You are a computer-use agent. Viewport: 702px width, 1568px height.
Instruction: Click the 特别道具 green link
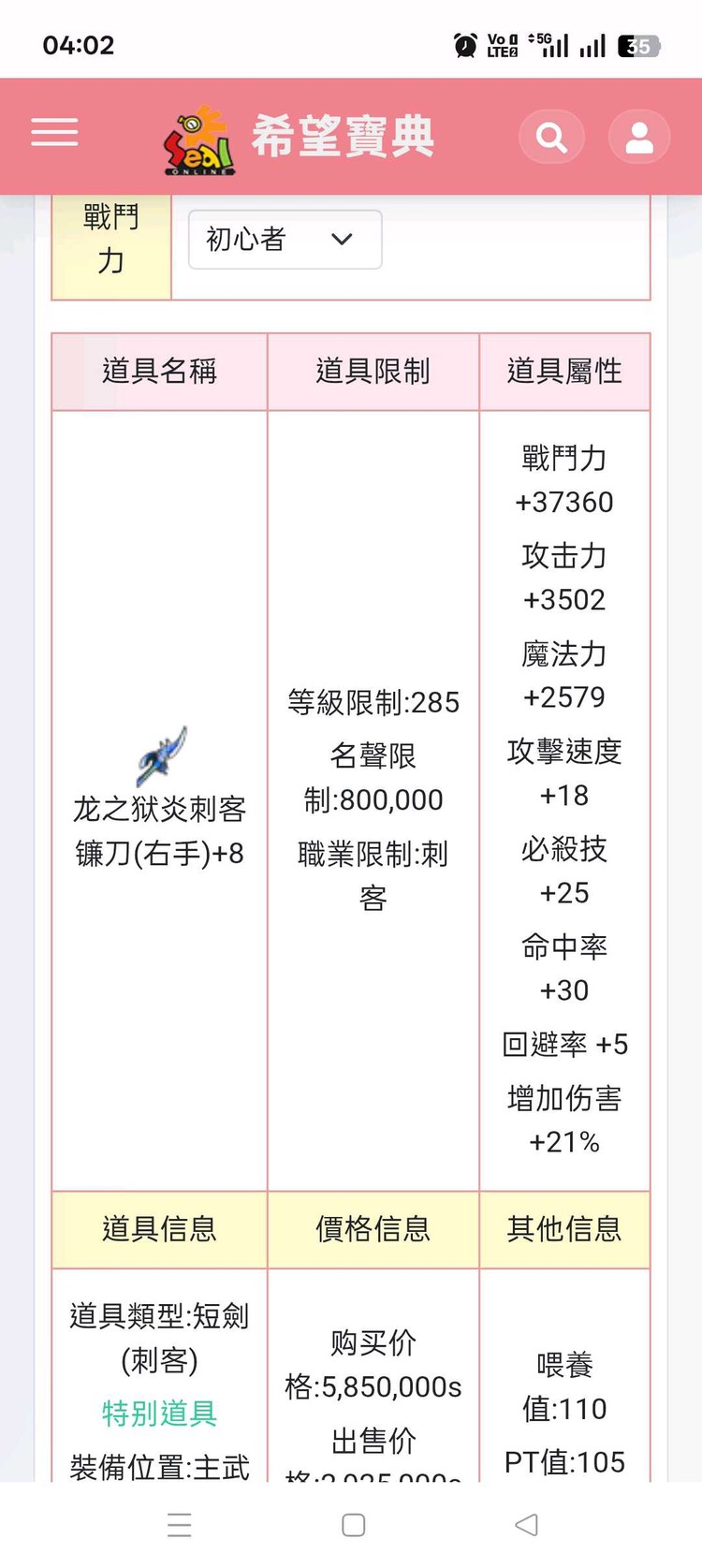point(156,1414)
